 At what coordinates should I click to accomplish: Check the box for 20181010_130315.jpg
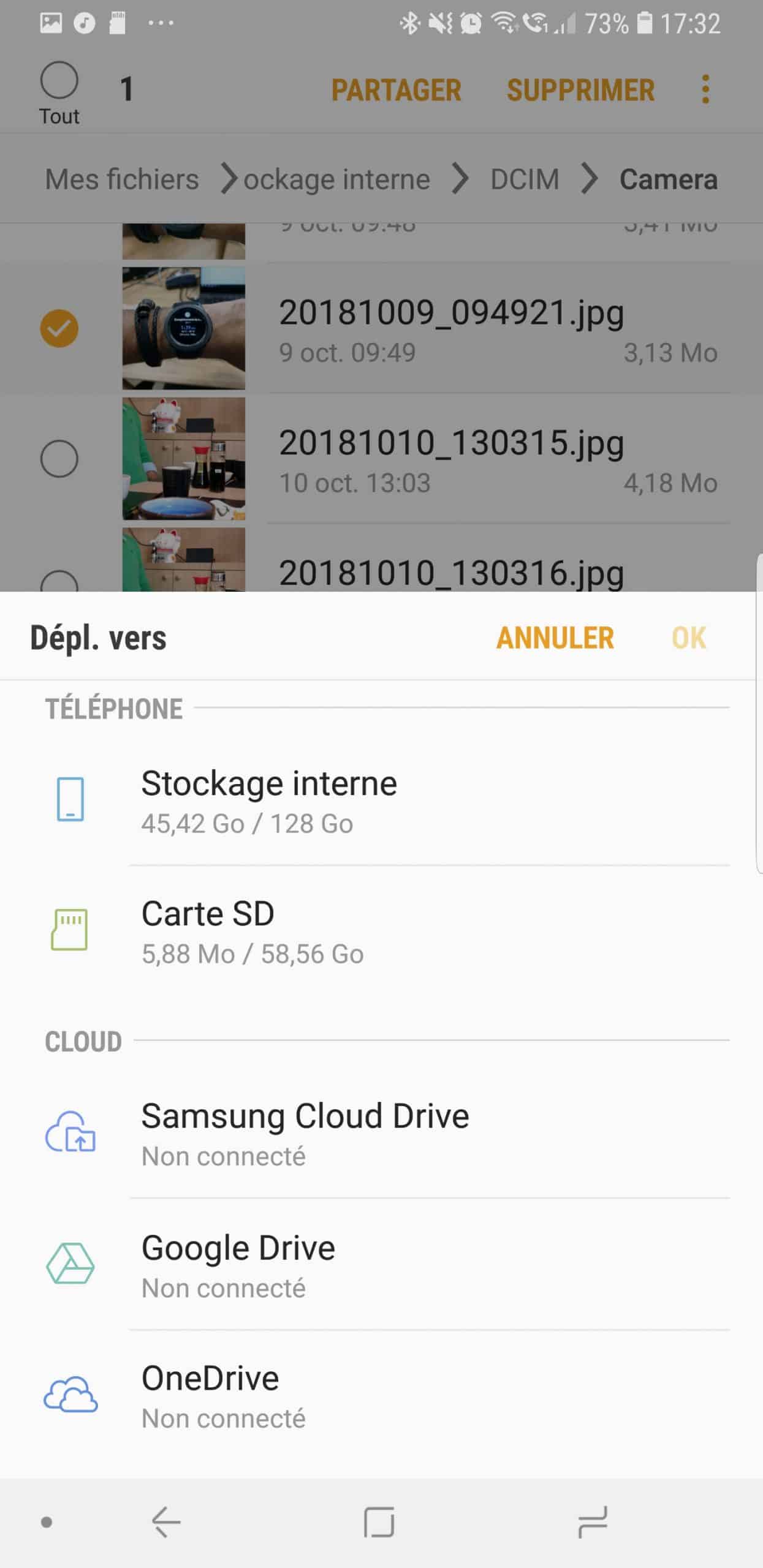[x=59, y=458]
